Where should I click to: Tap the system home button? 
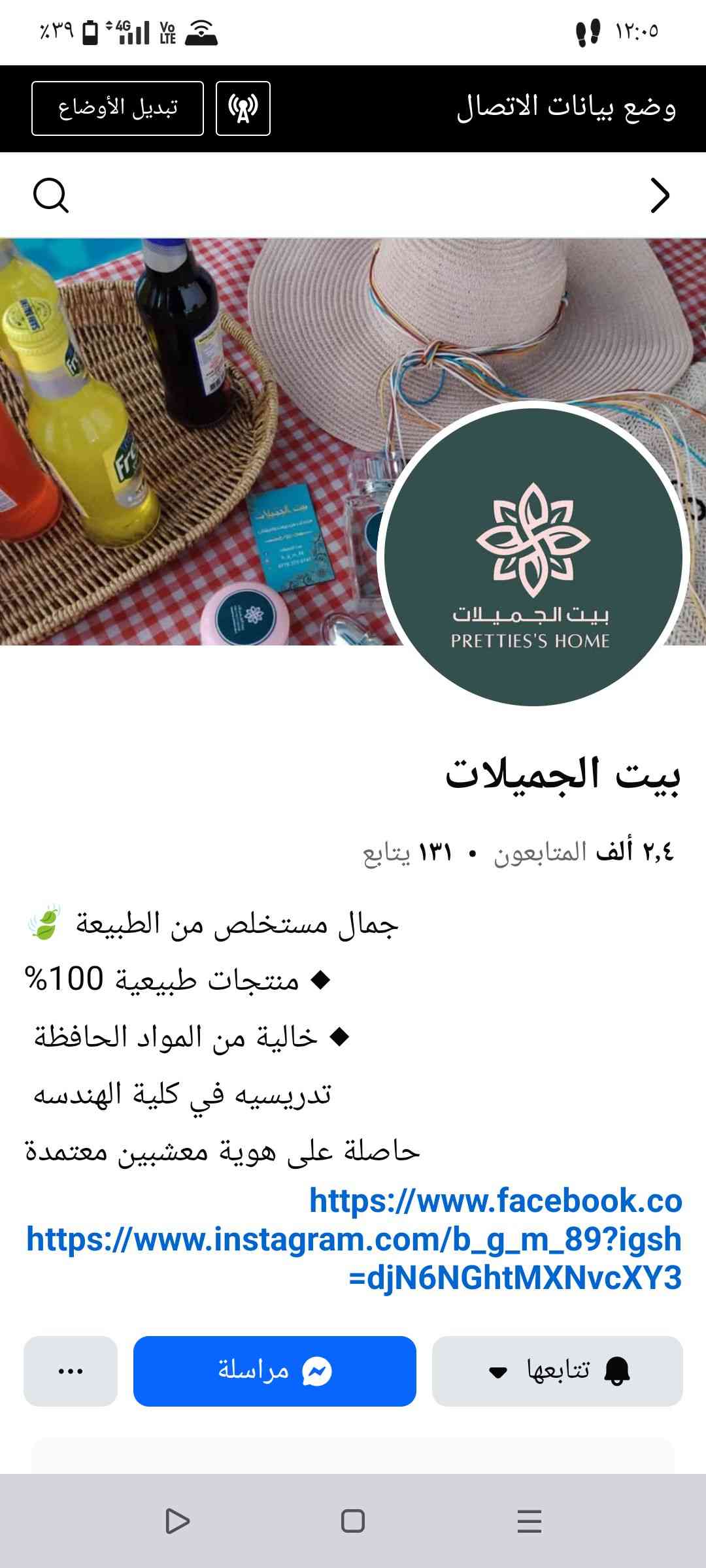tap(353, 1521)
